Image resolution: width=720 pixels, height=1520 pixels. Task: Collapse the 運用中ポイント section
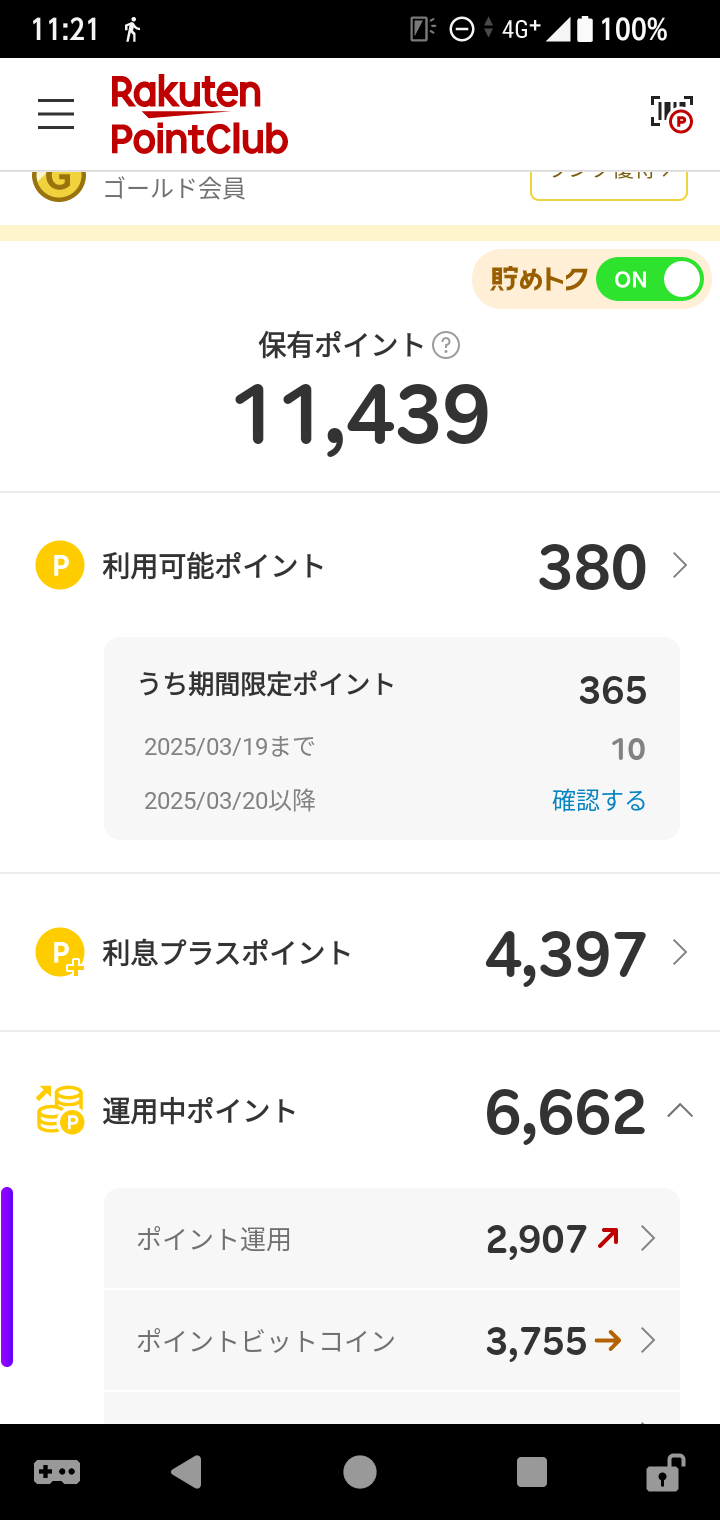680,1111
